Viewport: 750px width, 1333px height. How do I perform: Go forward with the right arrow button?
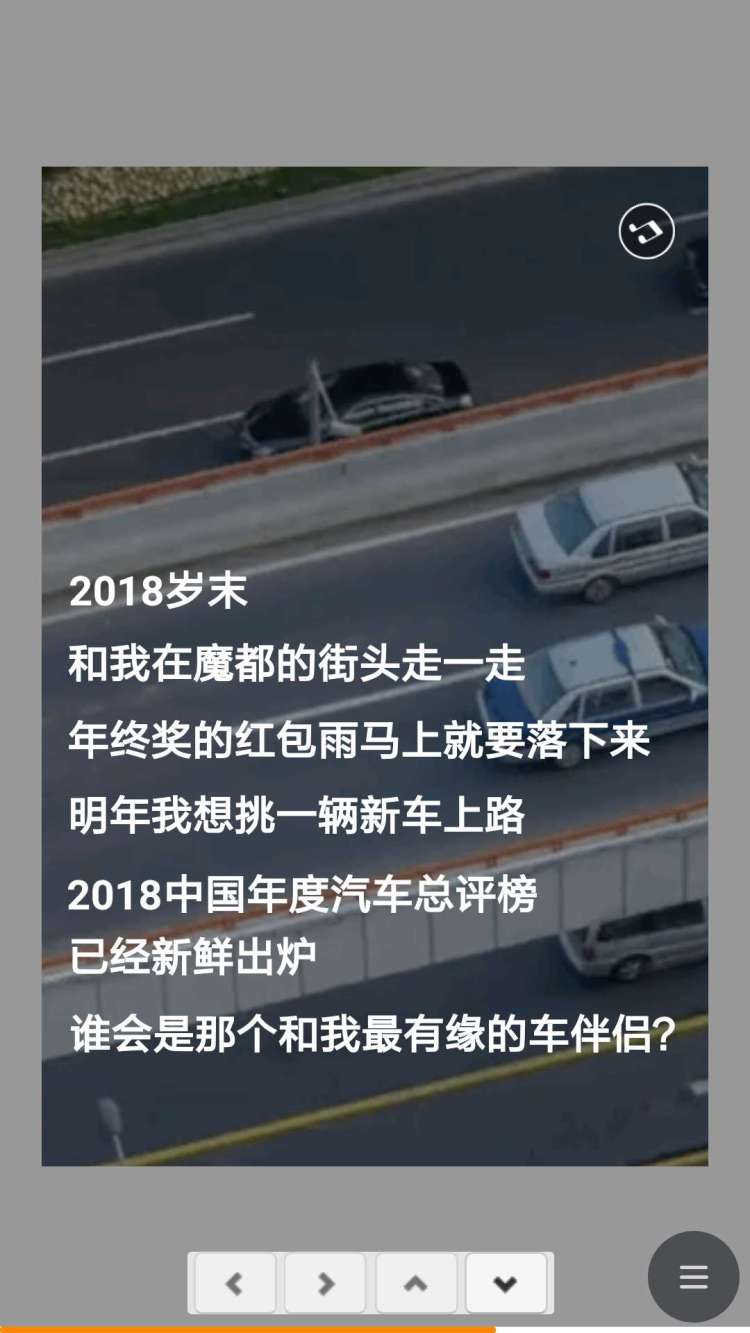[325, 1283]
